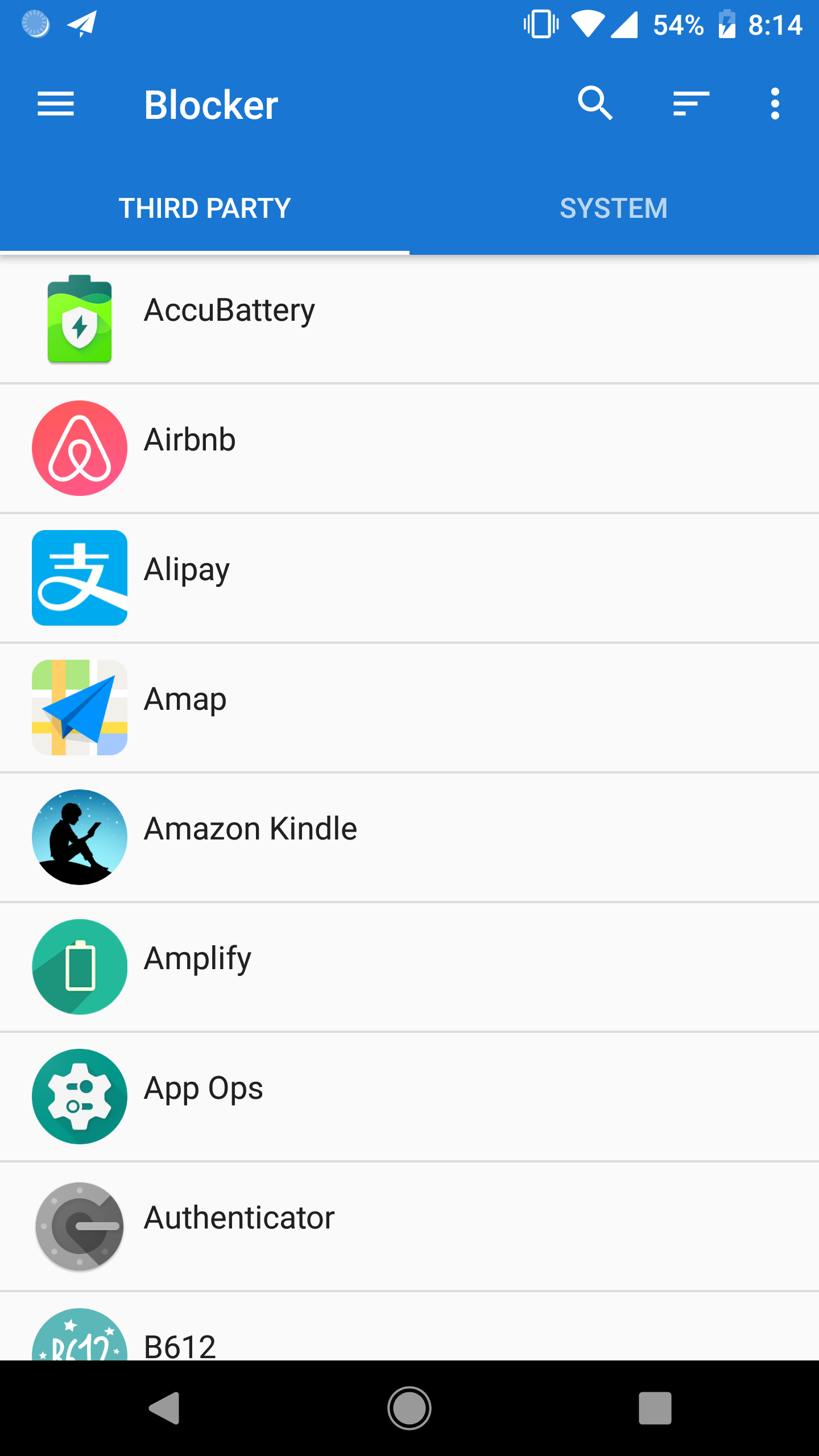Select the Airbnb app name text

tap(189, 439)
